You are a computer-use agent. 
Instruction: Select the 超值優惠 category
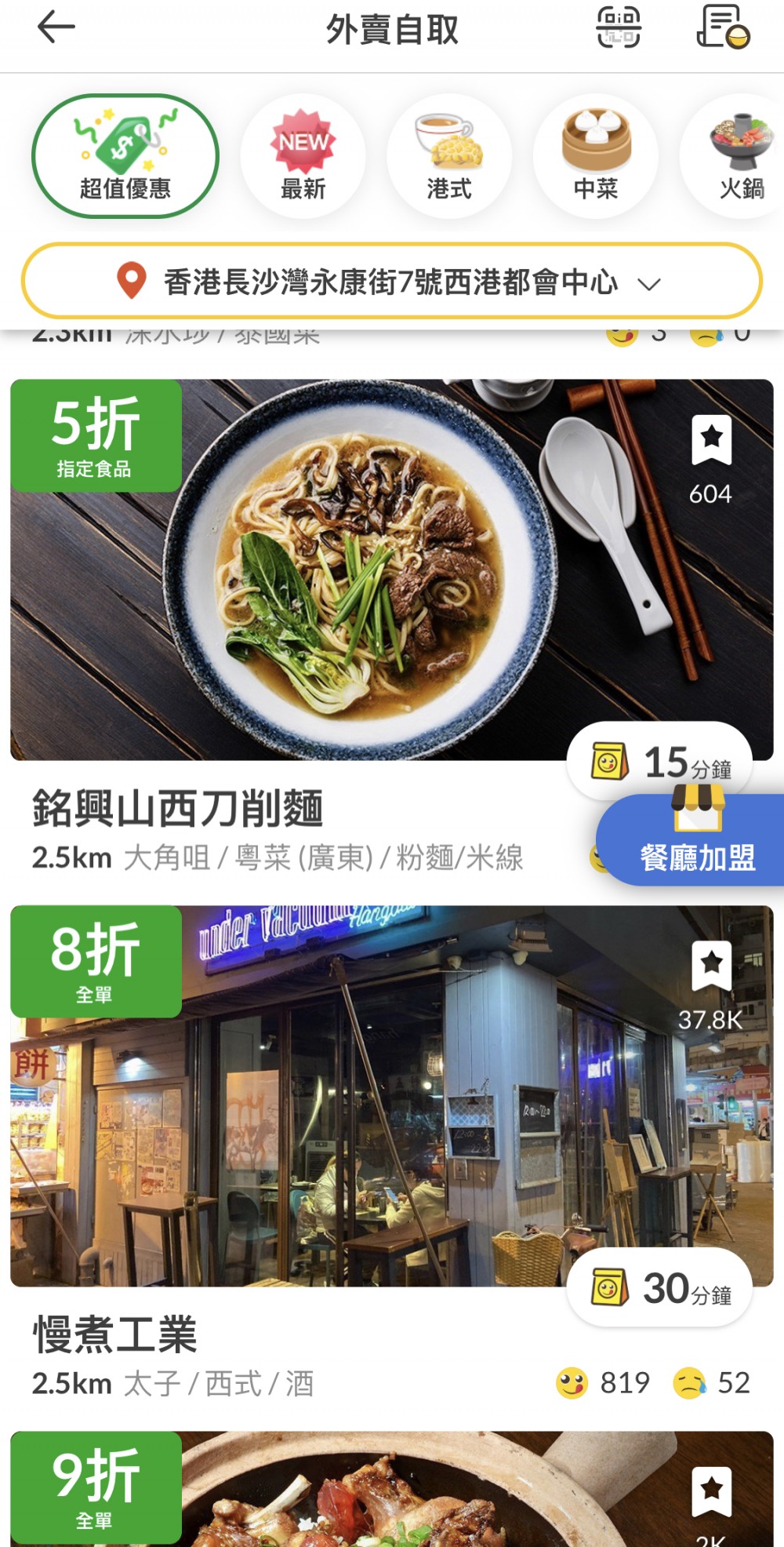pos(125,156)
